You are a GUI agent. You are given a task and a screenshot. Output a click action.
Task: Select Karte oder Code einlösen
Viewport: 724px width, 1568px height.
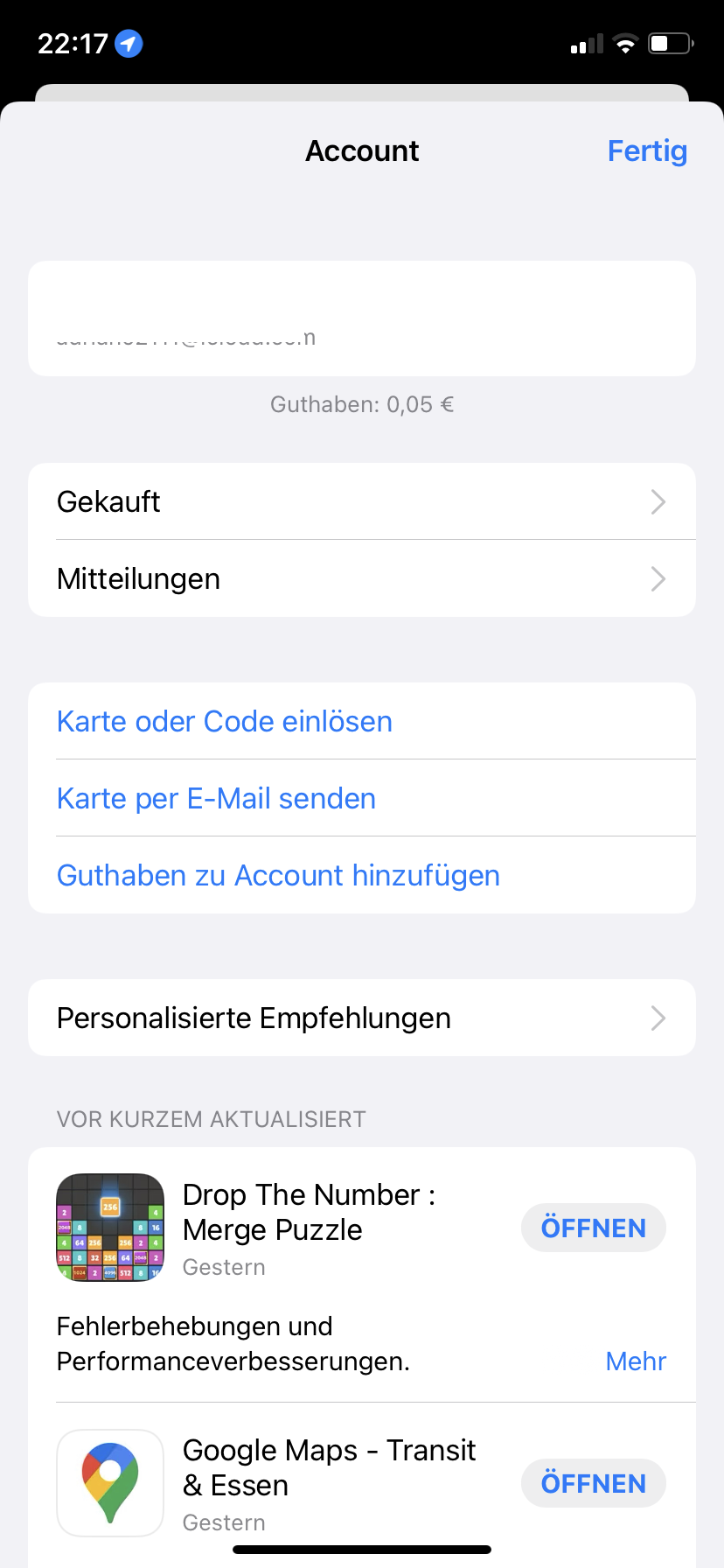click(x=225, y=722)
